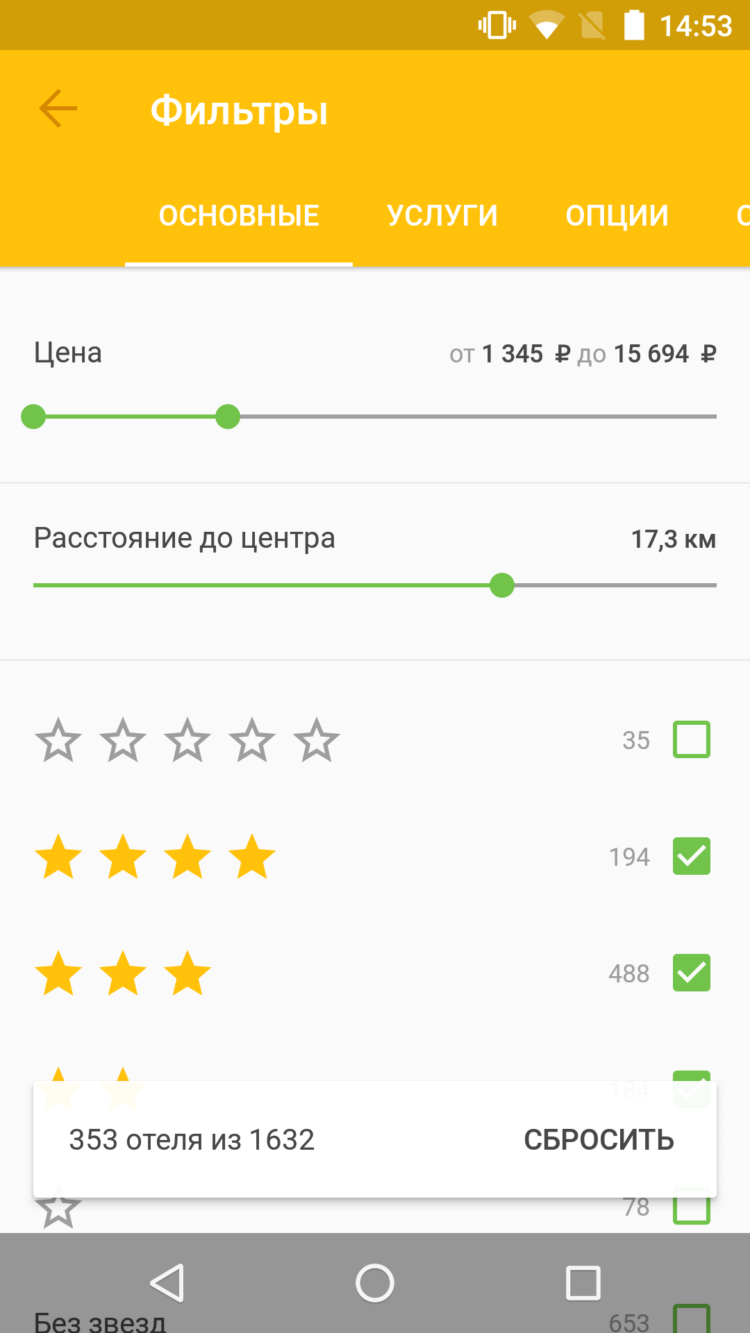
Task: Click the Расстояние до центра slider handle
Action: coord(502,585)
